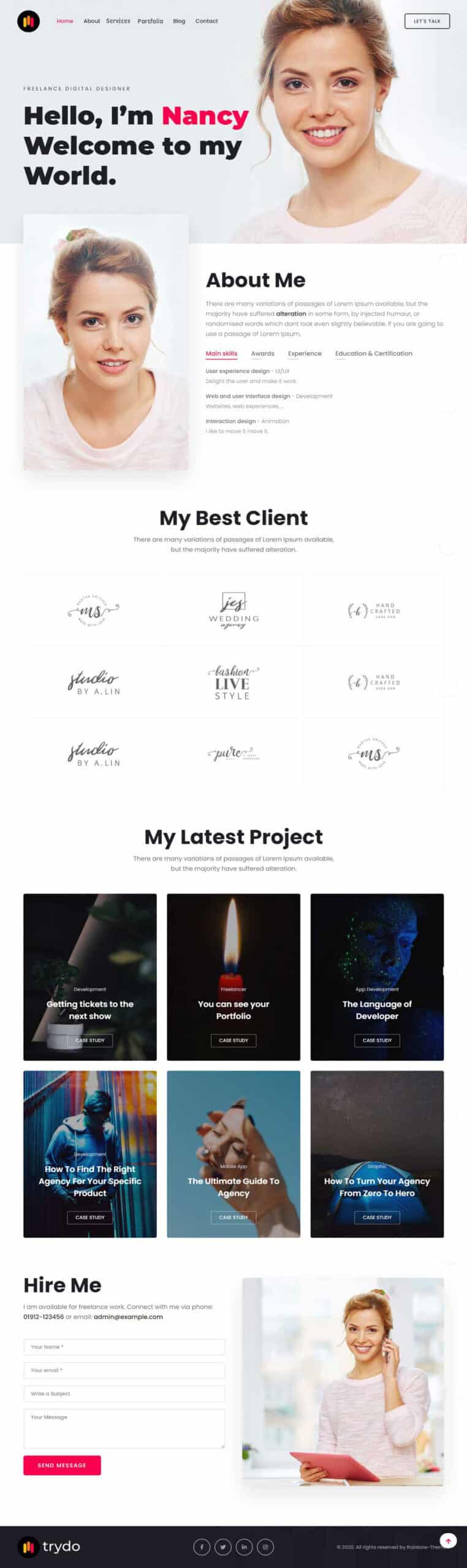The width and height of the screenshot is (467, 1568).
Task: Open Case Study for You can see your Portfolio
Action: [x=233, y=1040]
